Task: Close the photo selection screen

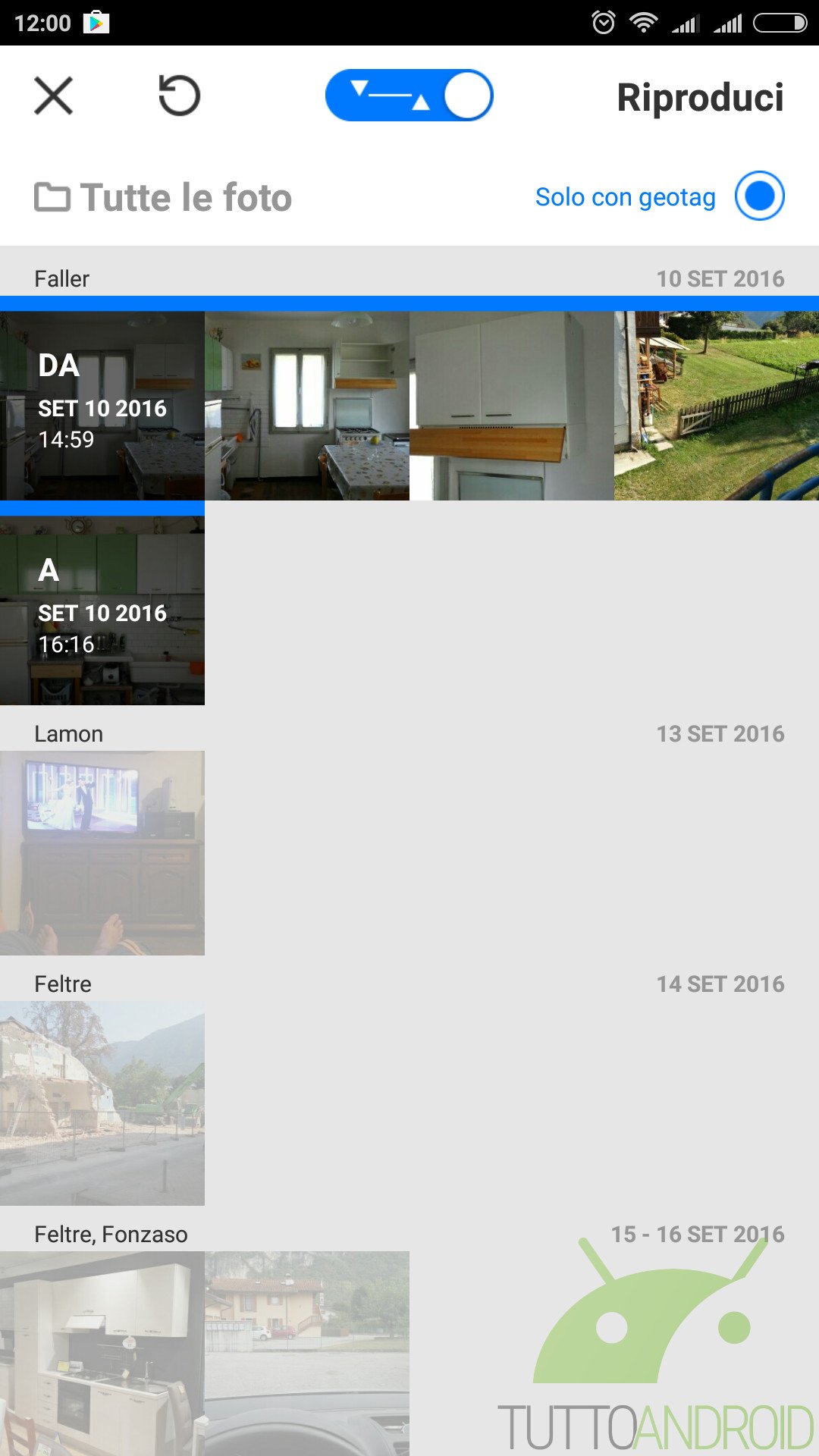Action: 53,96
